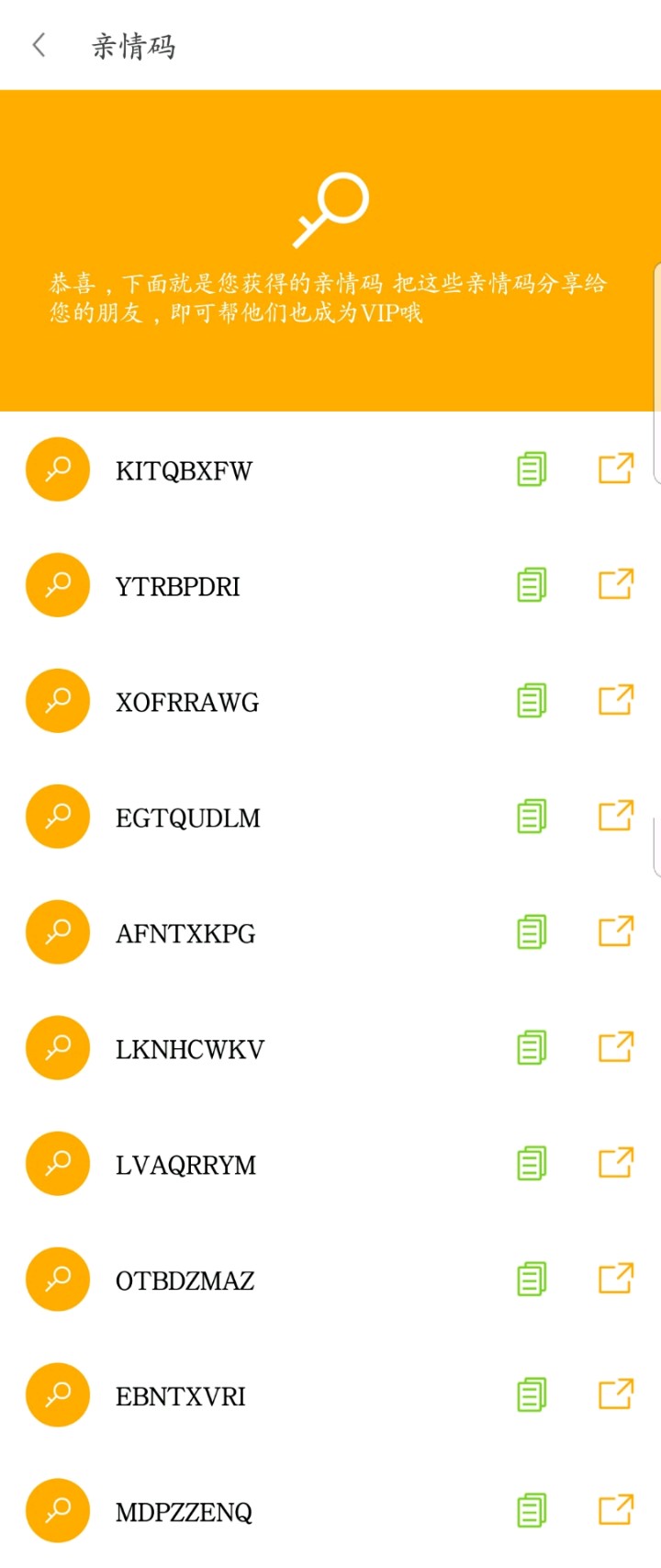Copy the code OTBDZMAZ

coord(532,1280)
